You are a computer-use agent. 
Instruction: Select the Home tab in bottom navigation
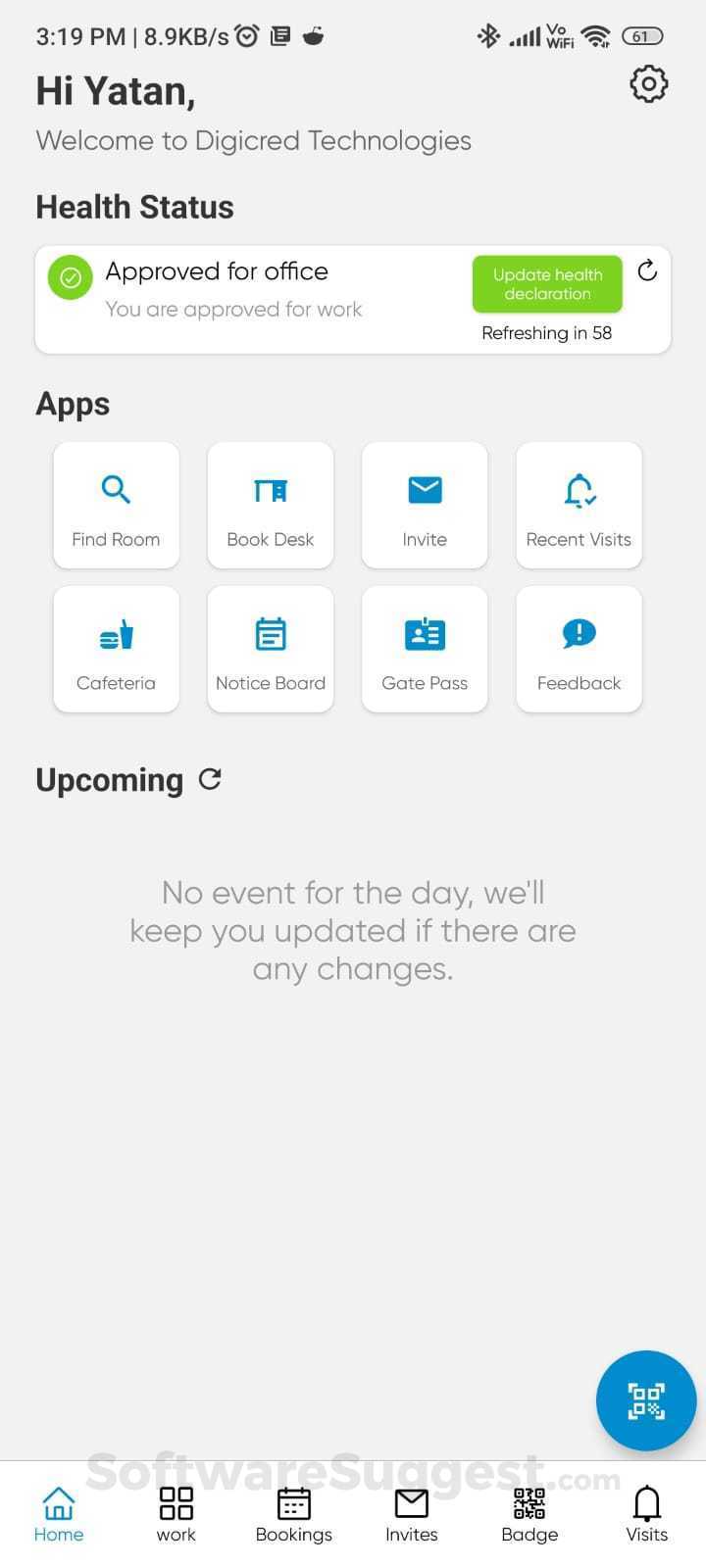58,1514
